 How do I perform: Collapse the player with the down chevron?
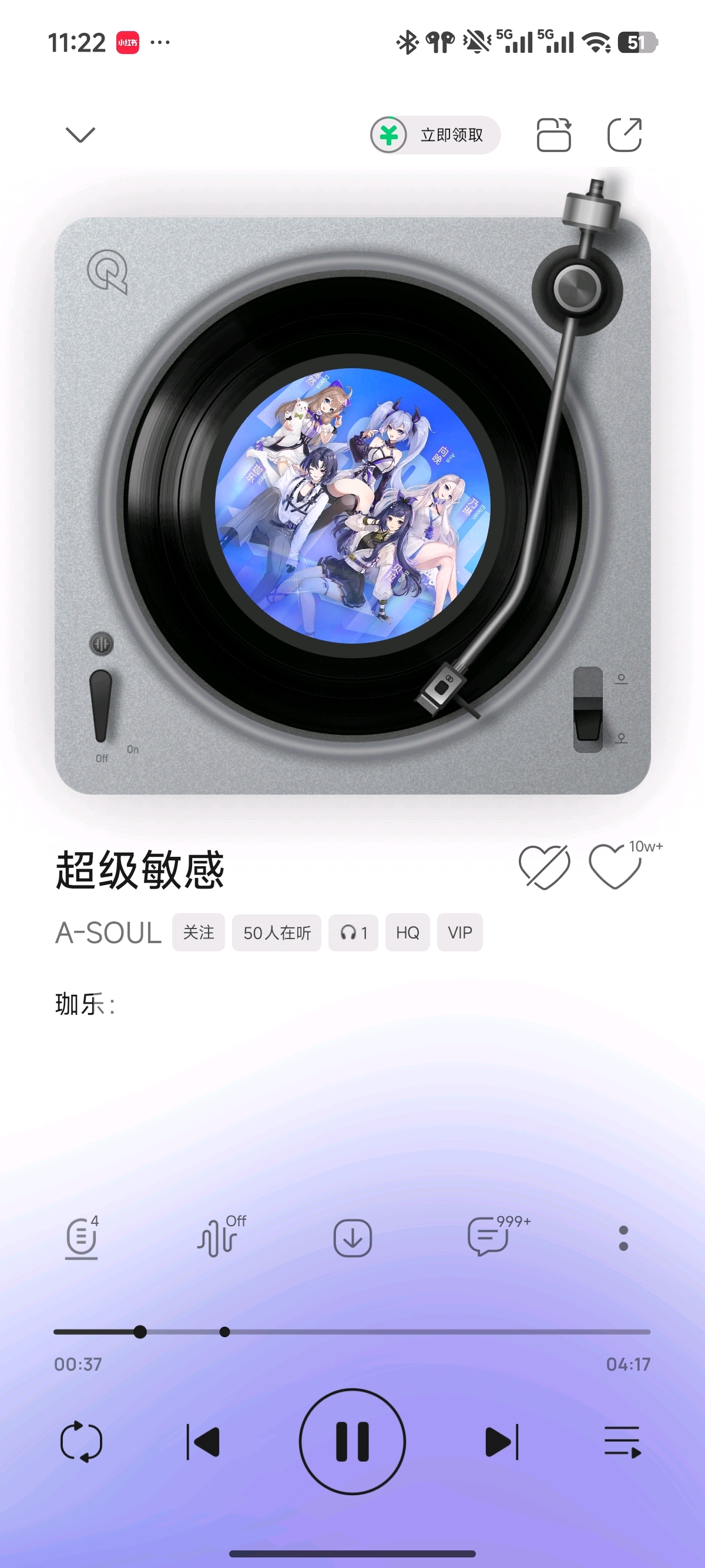(80, 134)
